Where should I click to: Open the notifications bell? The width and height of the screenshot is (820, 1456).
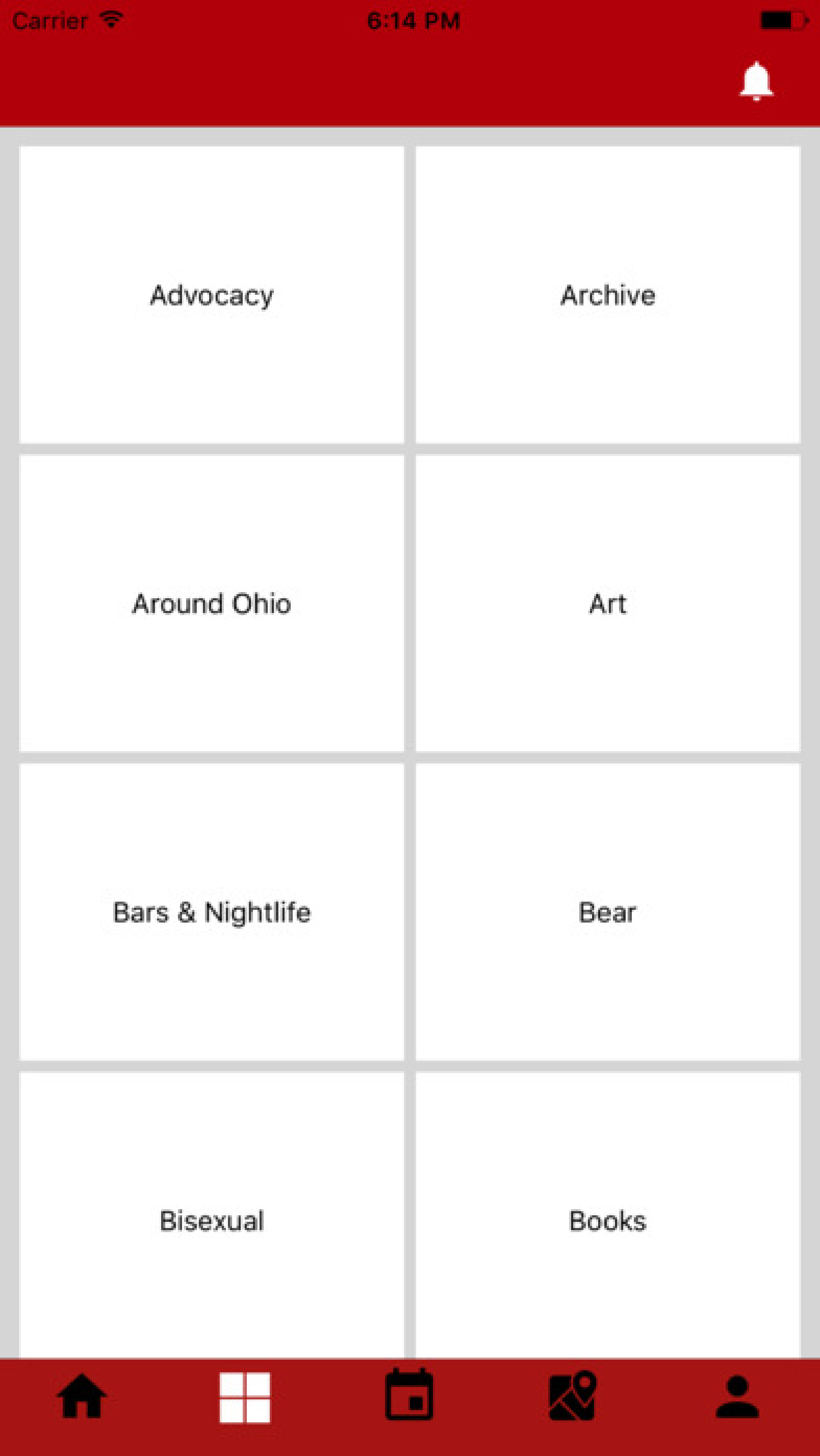point(756,82)
